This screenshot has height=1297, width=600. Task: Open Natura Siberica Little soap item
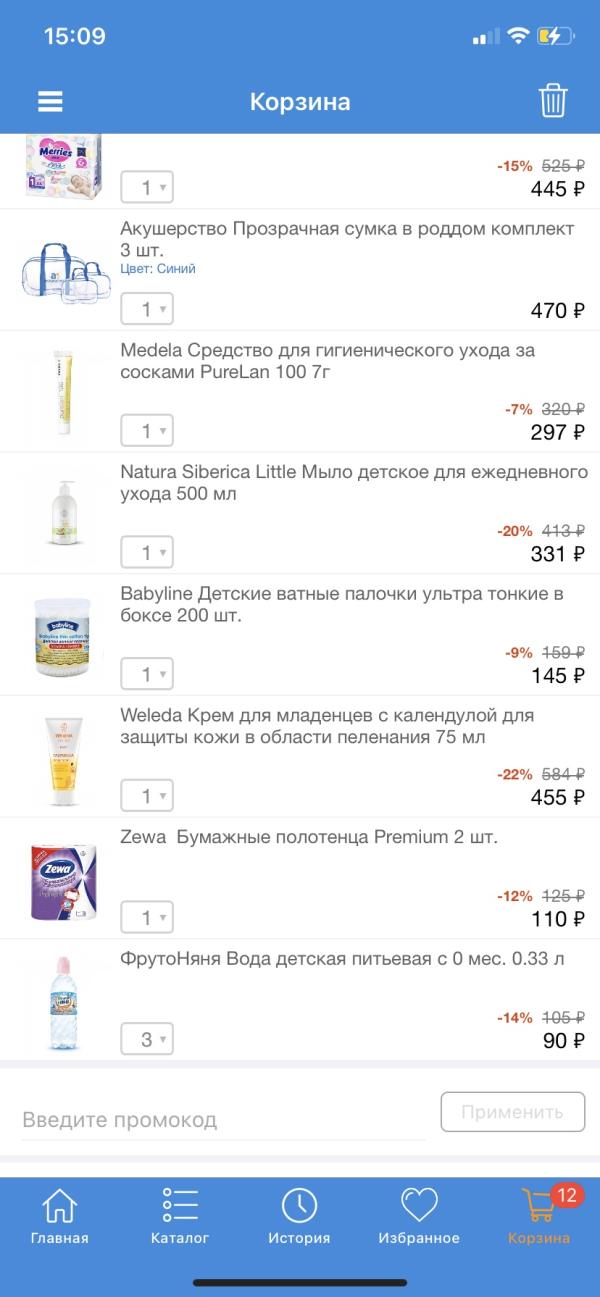coord(353,483)
